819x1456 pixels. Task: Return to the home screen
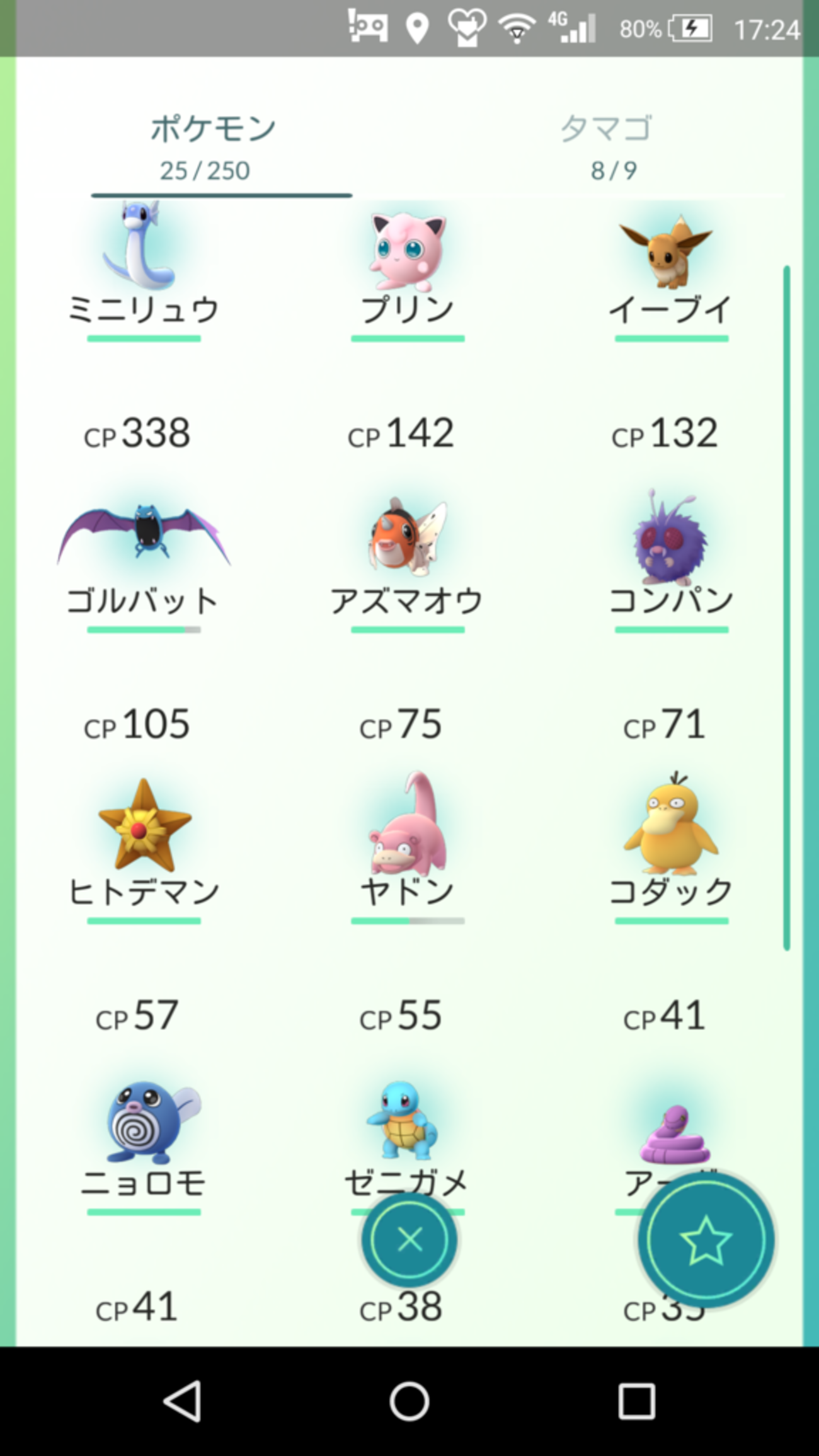tap(409, 1402)
